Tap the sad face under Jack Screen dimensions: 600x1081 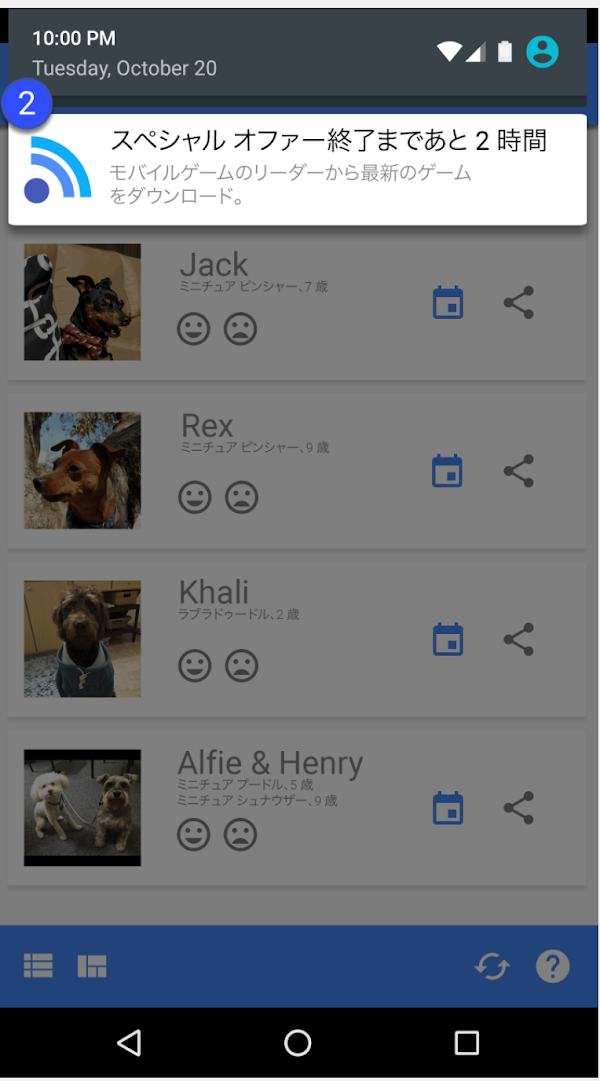(x=241, y=328)
